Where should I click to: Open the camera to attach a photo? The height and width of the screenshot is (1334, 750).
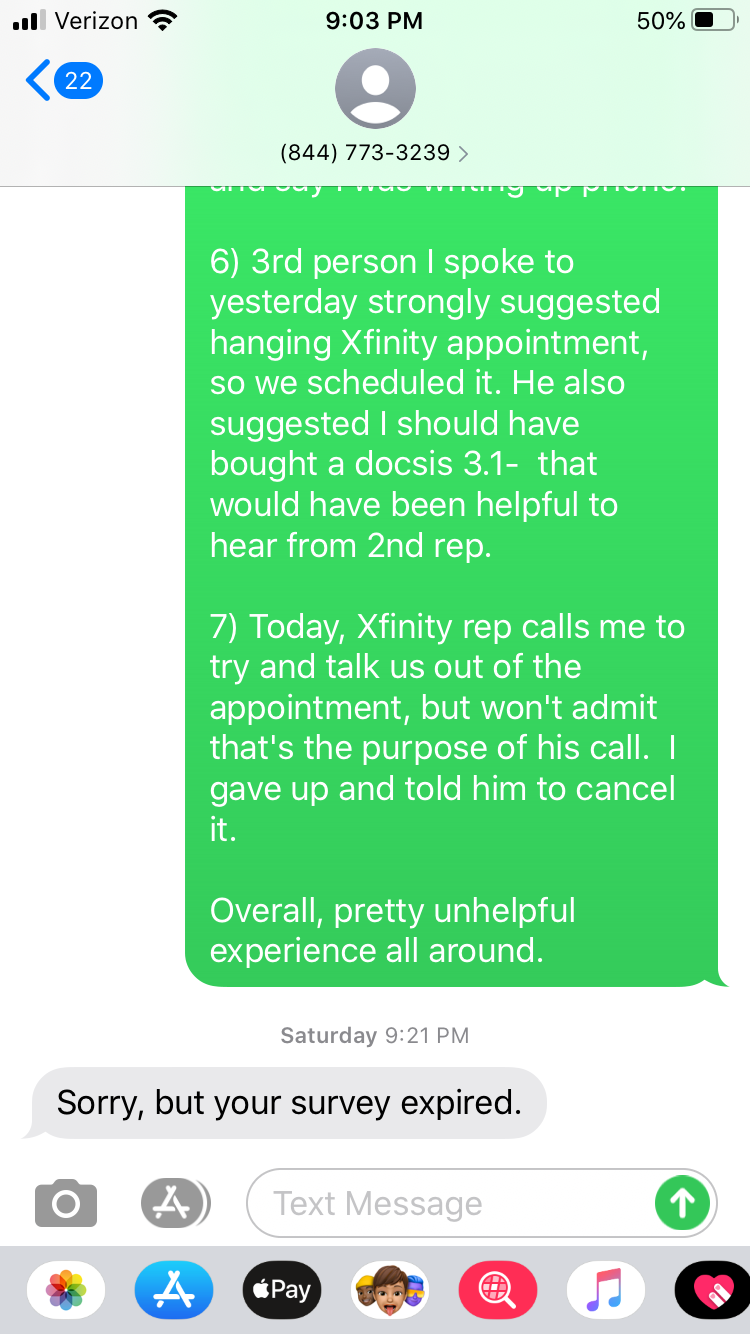(x=66, y=1203)
